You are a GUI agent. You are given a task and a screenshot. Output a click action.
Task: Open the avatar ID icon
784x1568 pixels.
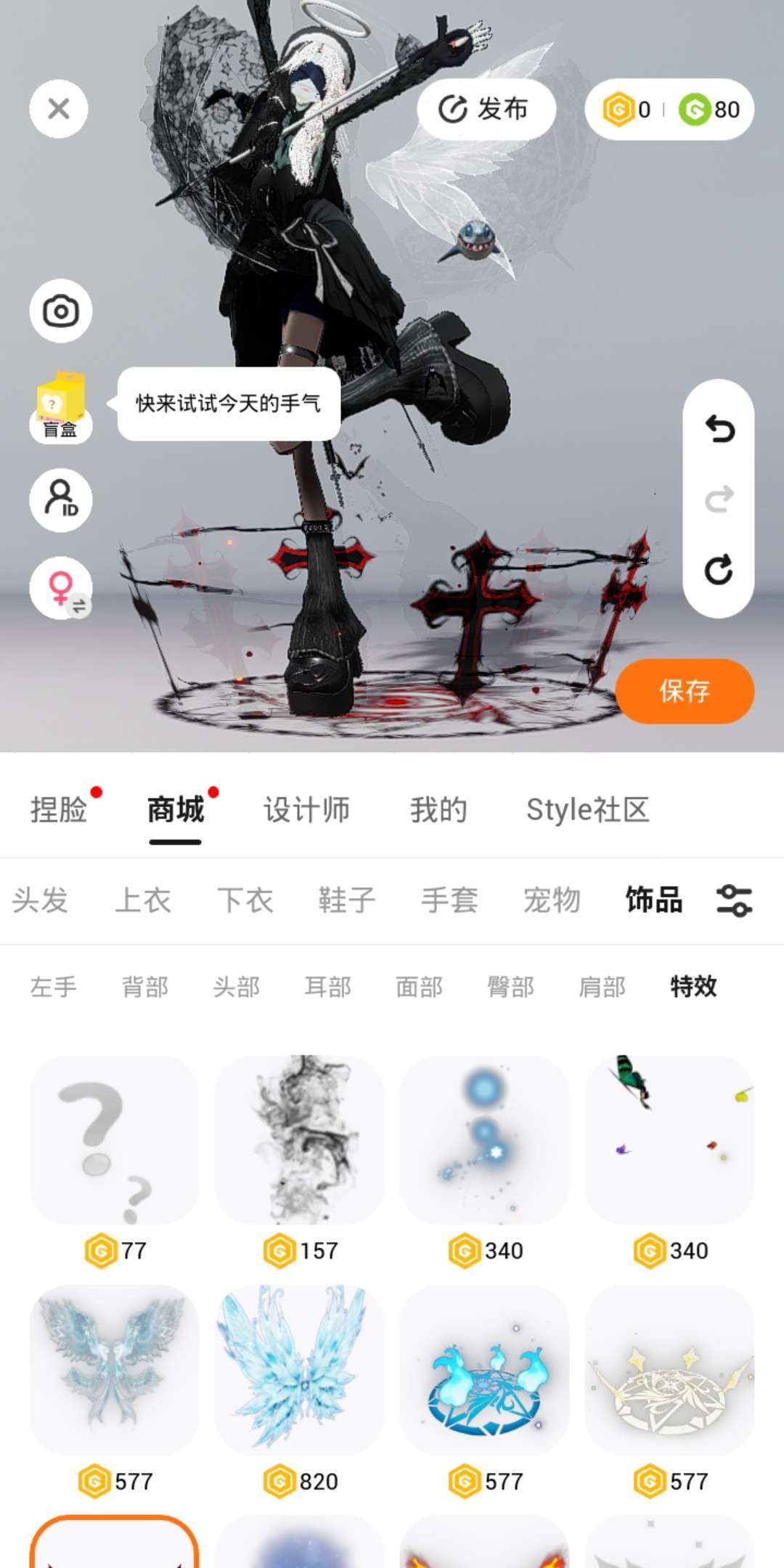pyautogui.click(x=61, y=500)
